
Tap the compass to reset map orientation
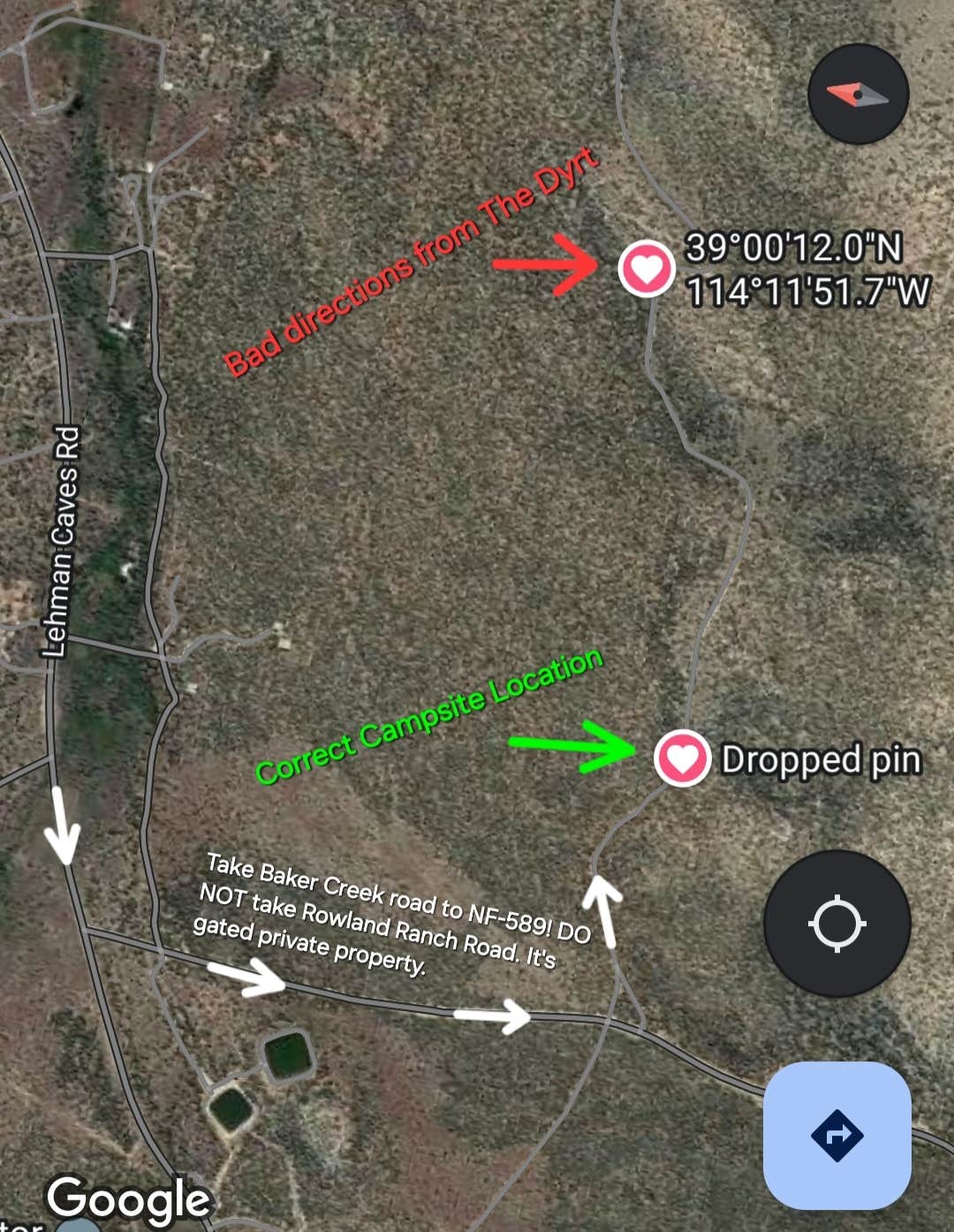858,95
